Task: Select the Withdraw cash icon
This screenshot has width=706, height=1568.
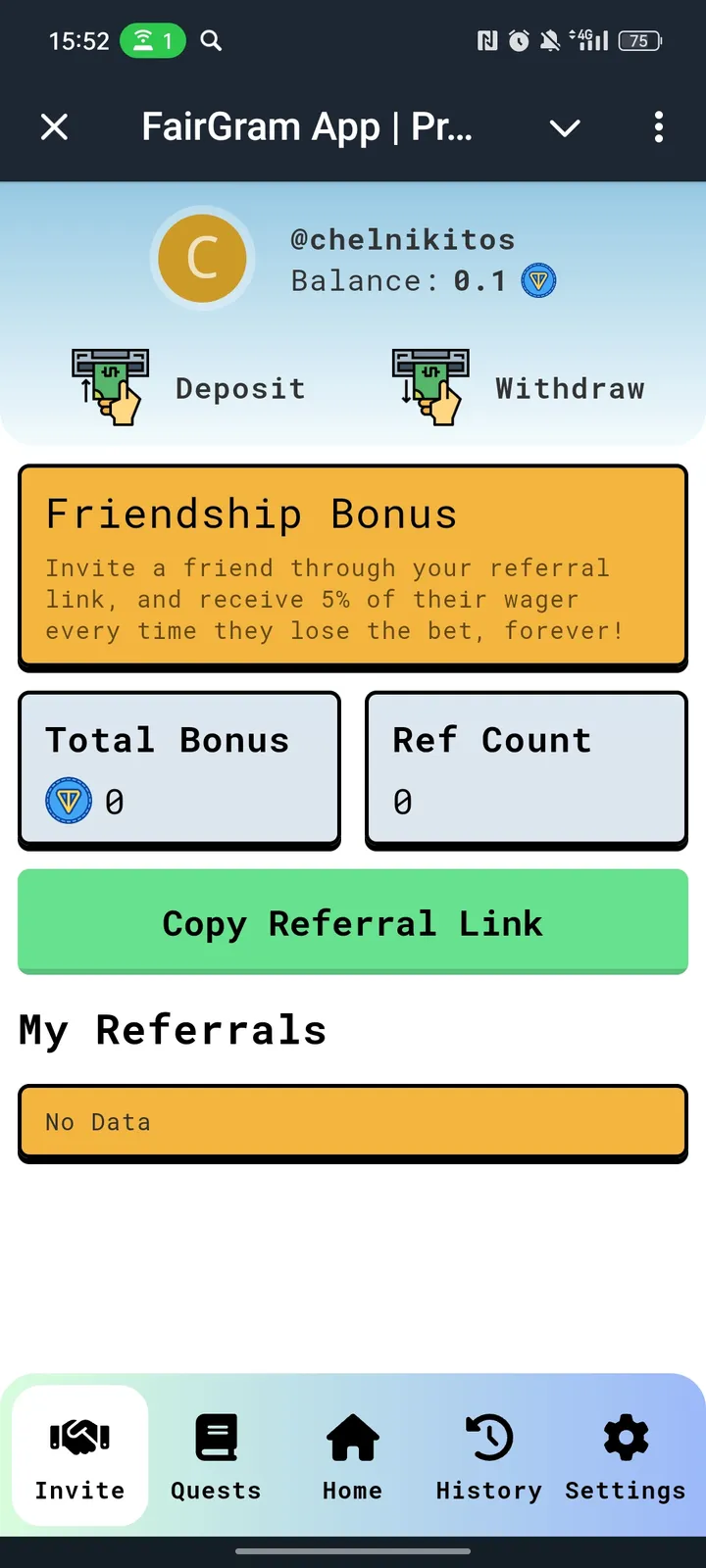Action: coord(431,382)
